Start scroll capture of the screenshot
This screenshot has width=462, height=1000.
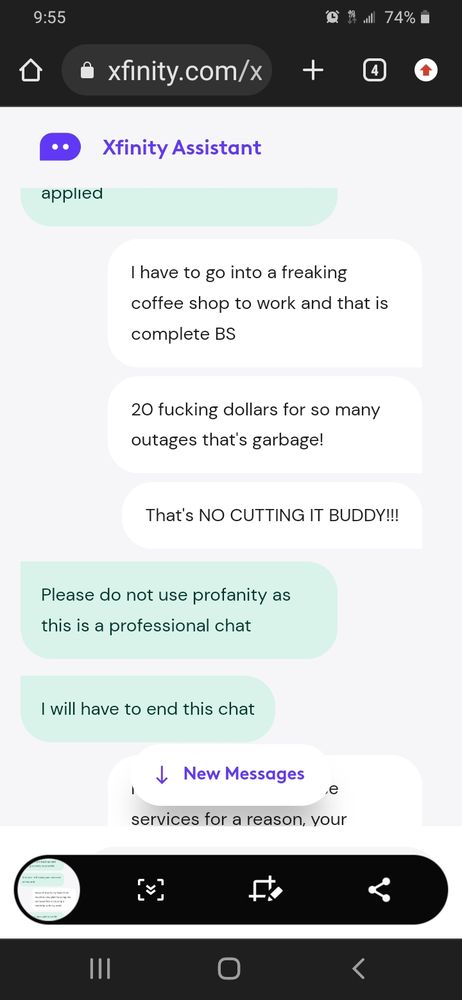[x=151, y=890]
